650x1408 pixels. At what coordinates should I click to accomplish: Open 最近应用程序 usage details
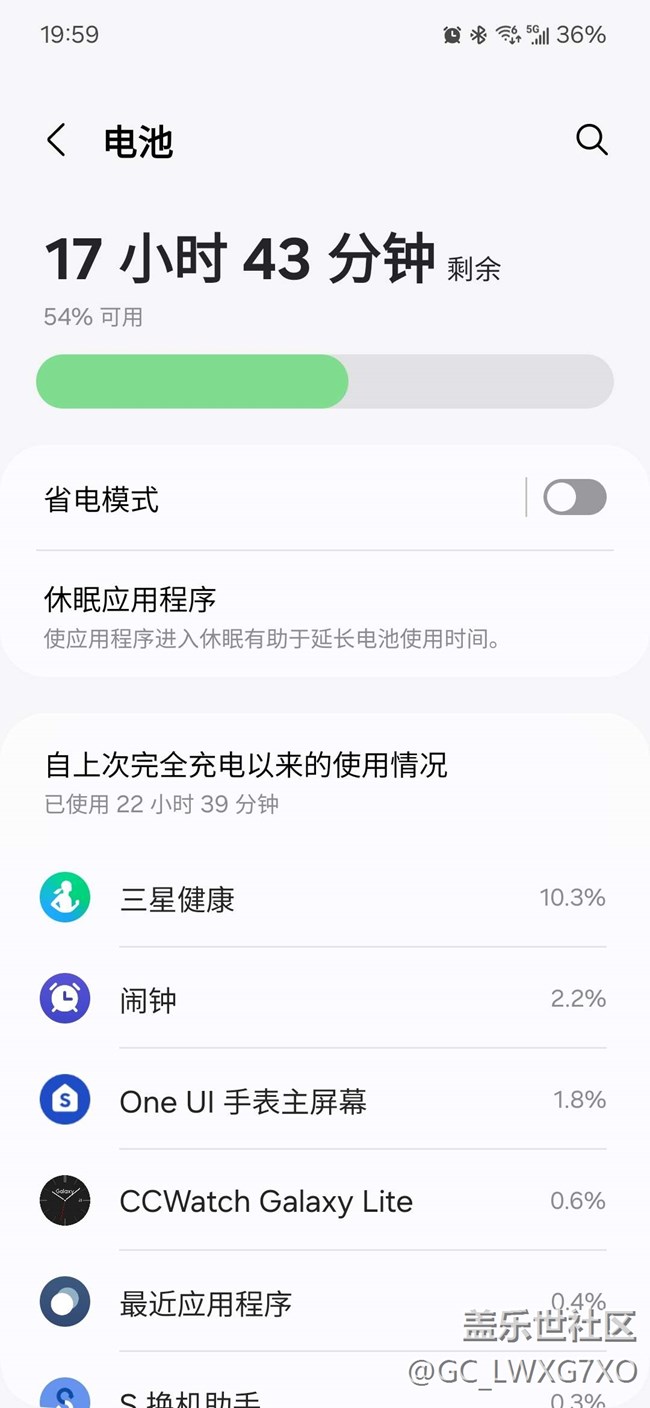[x=325, y=1302]
